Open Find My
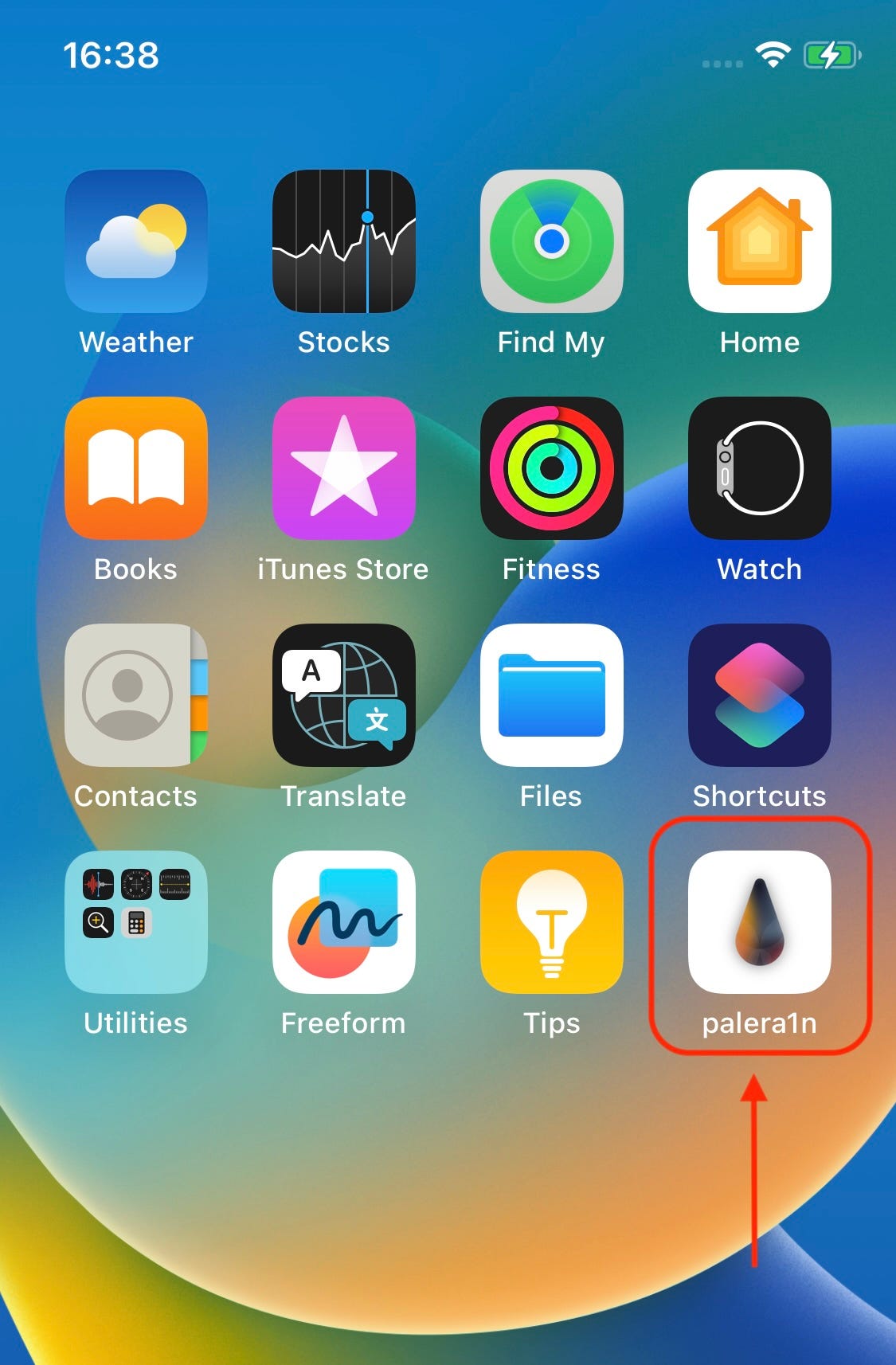 pyautogui.click(x=552, y=241)
